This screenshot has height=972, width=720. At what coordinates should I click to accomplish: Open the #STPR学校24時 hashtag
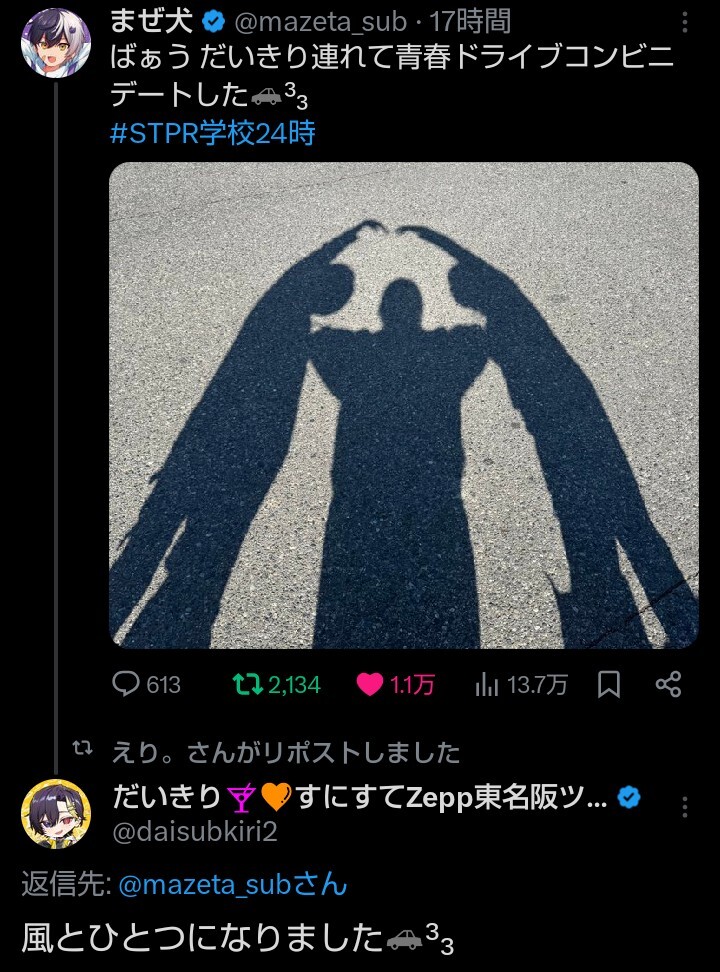(213, 133)
